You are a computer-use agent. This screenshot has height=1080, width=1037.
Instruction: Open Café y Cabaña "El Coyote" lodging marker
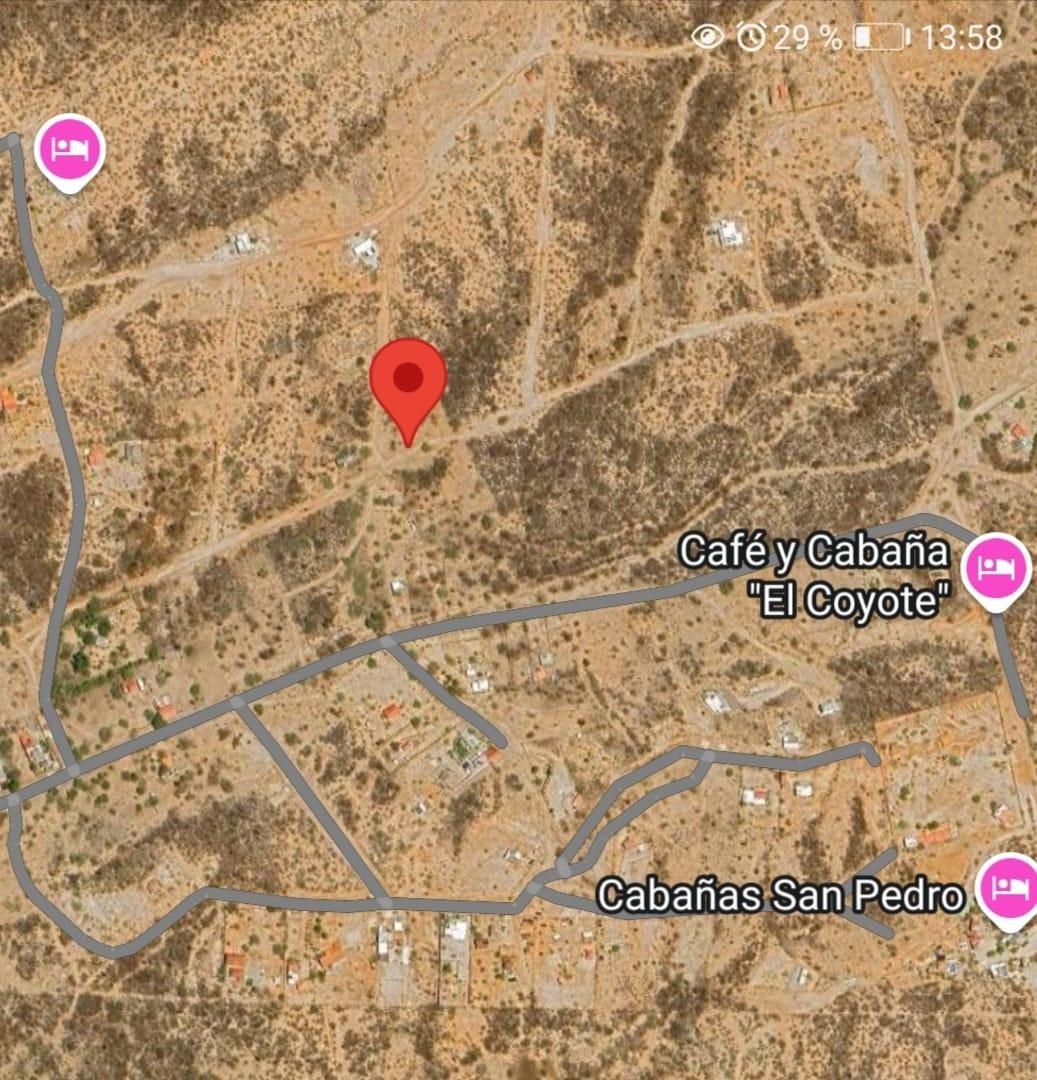[995, 567]
